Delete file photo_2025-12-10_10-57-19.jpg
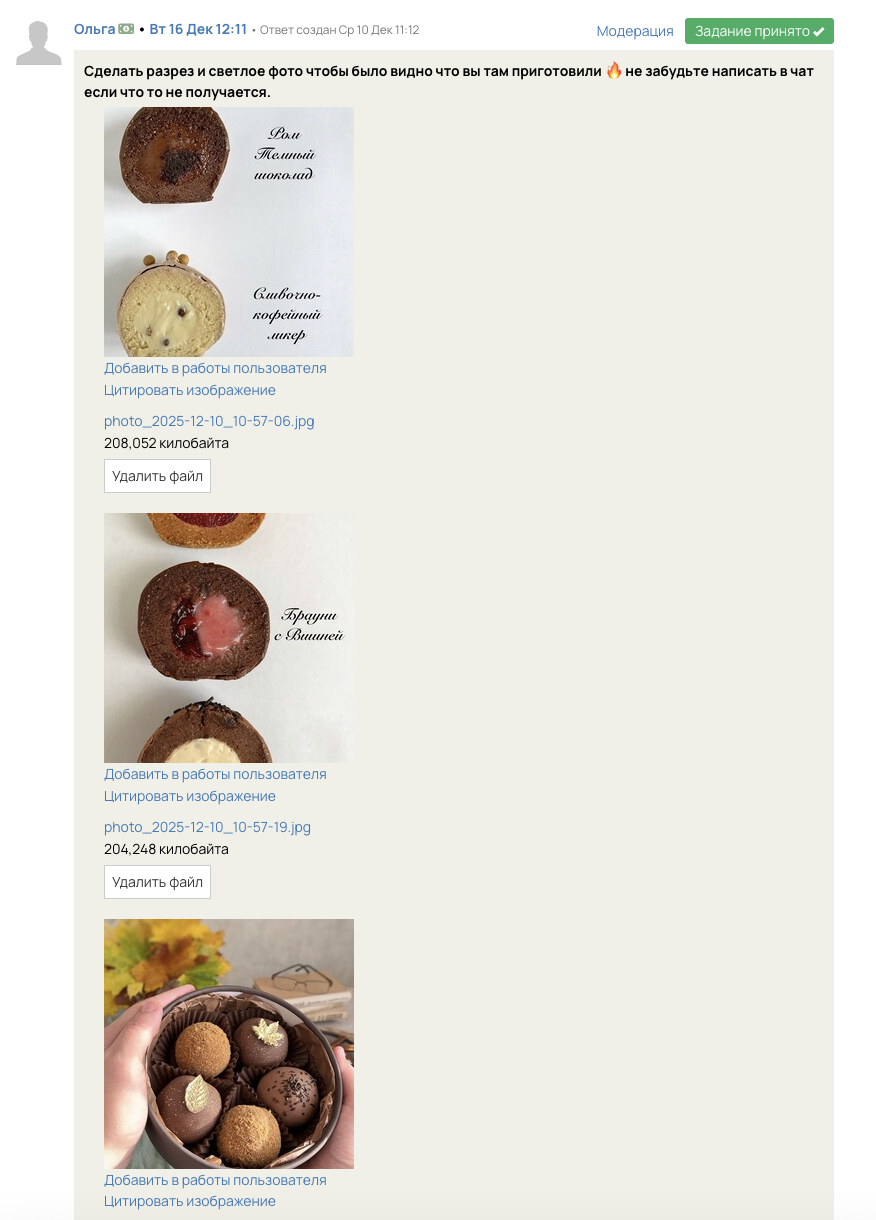Screen dimensions: 876x1220 157,882
